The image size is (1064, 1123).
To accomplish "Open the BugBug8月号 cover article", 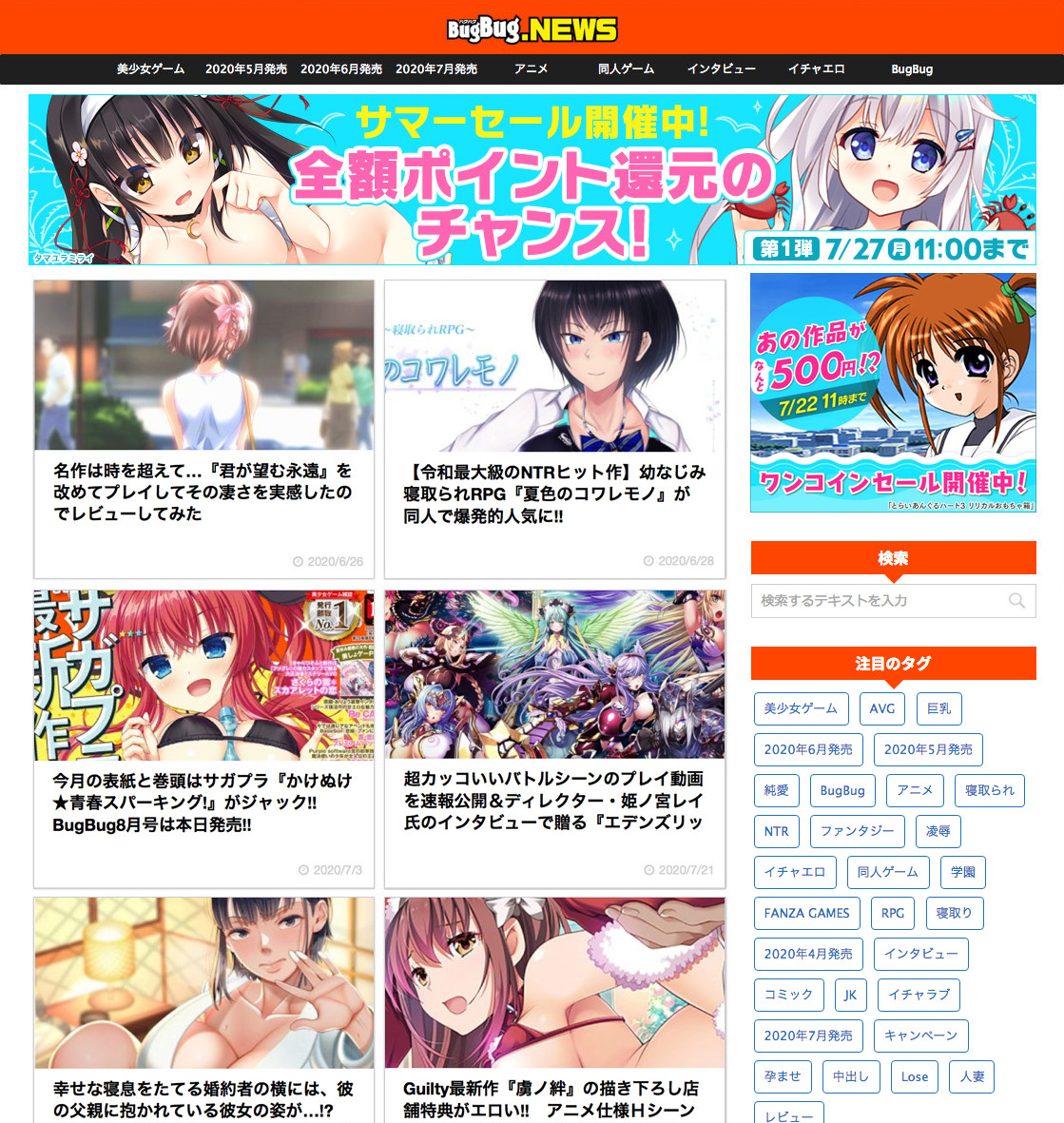I will (x=203, y=802).
